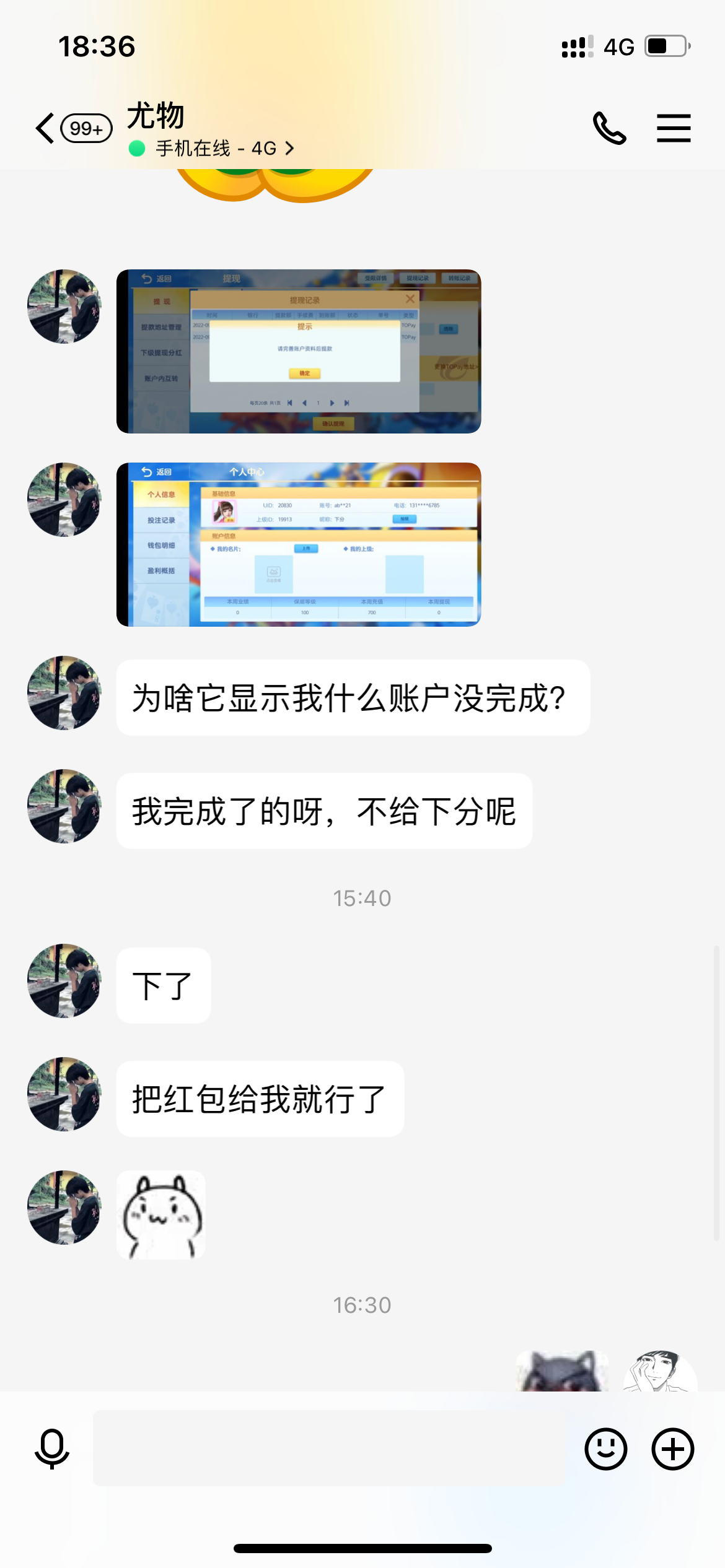Open the emoji picker
Viewport: 725px width, 1568px height.
coord(605,1448)
